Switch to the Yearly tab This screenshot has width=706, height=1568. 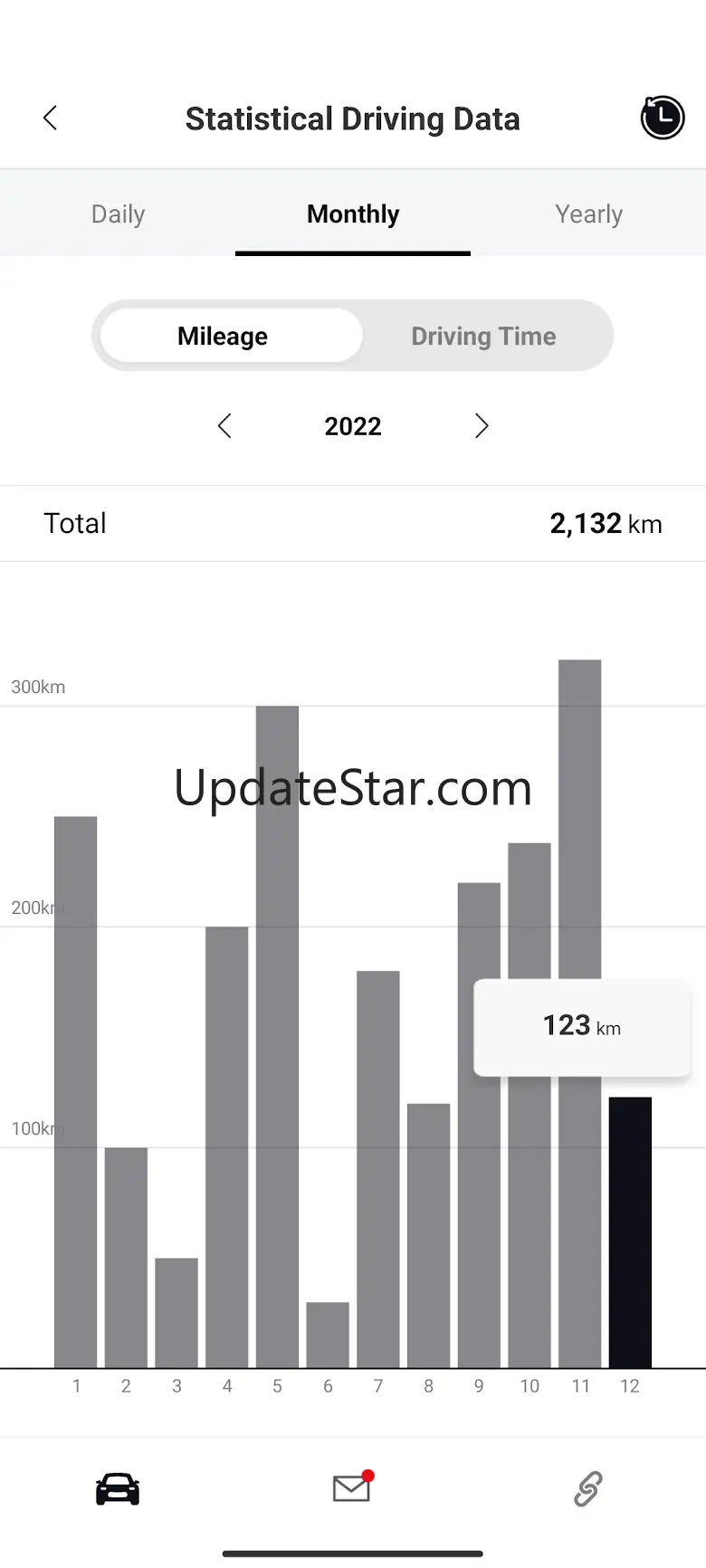pos(588,214)
